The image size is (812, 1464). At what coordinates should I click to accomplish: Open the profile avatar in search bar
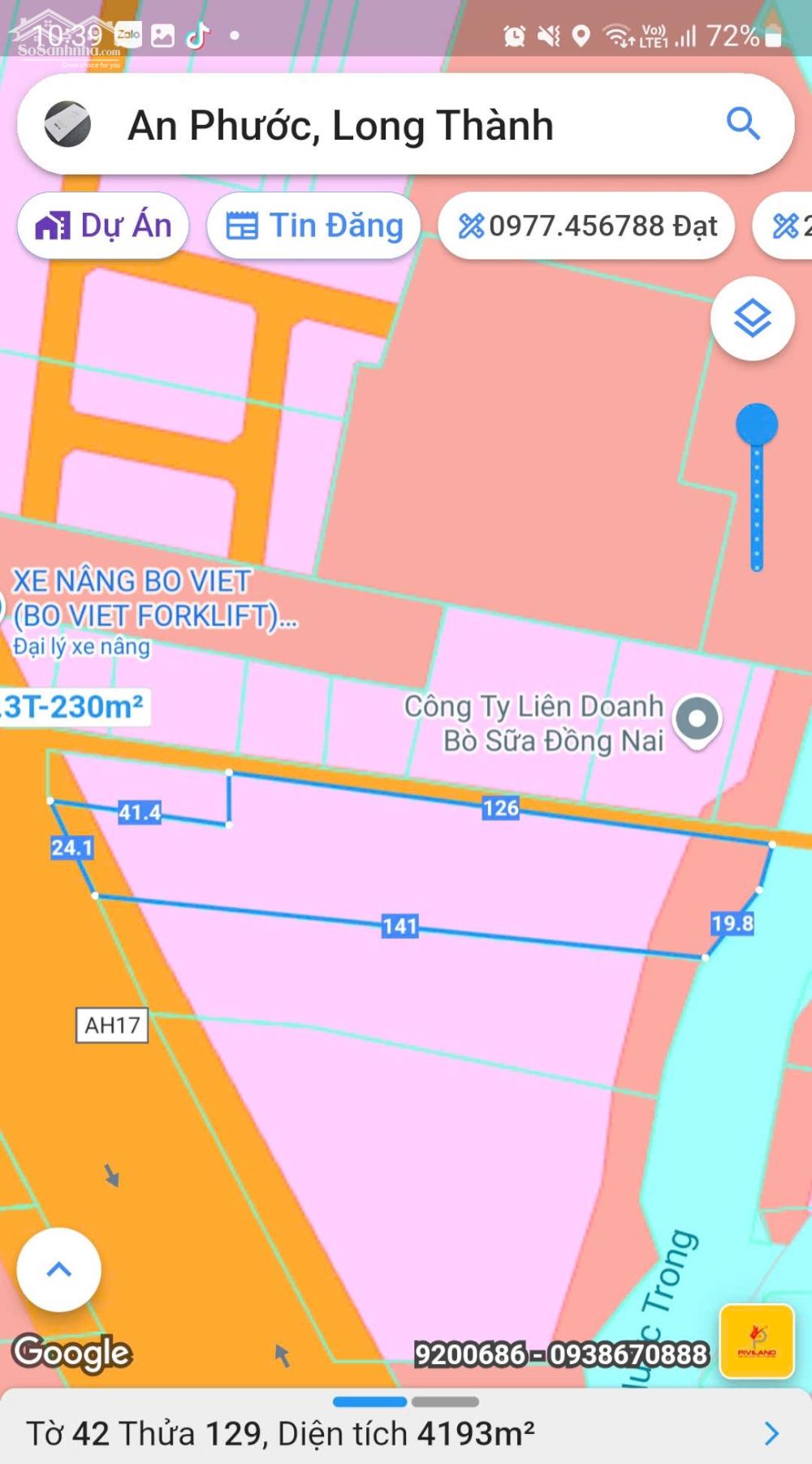pos(67,125)
